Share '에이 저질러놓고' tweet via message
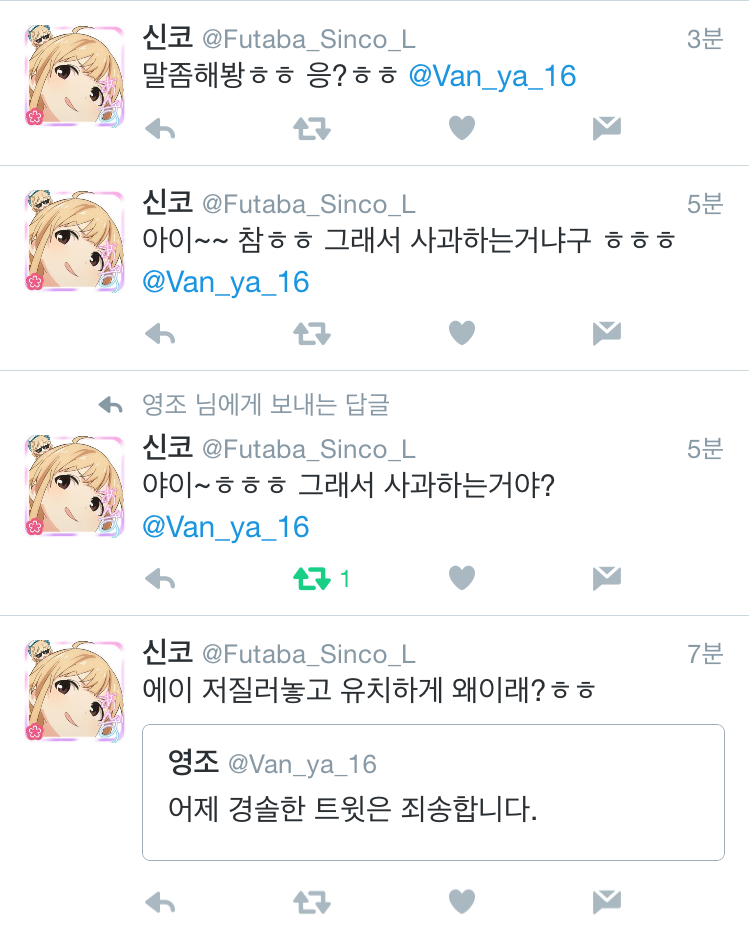 coord(606,903)
